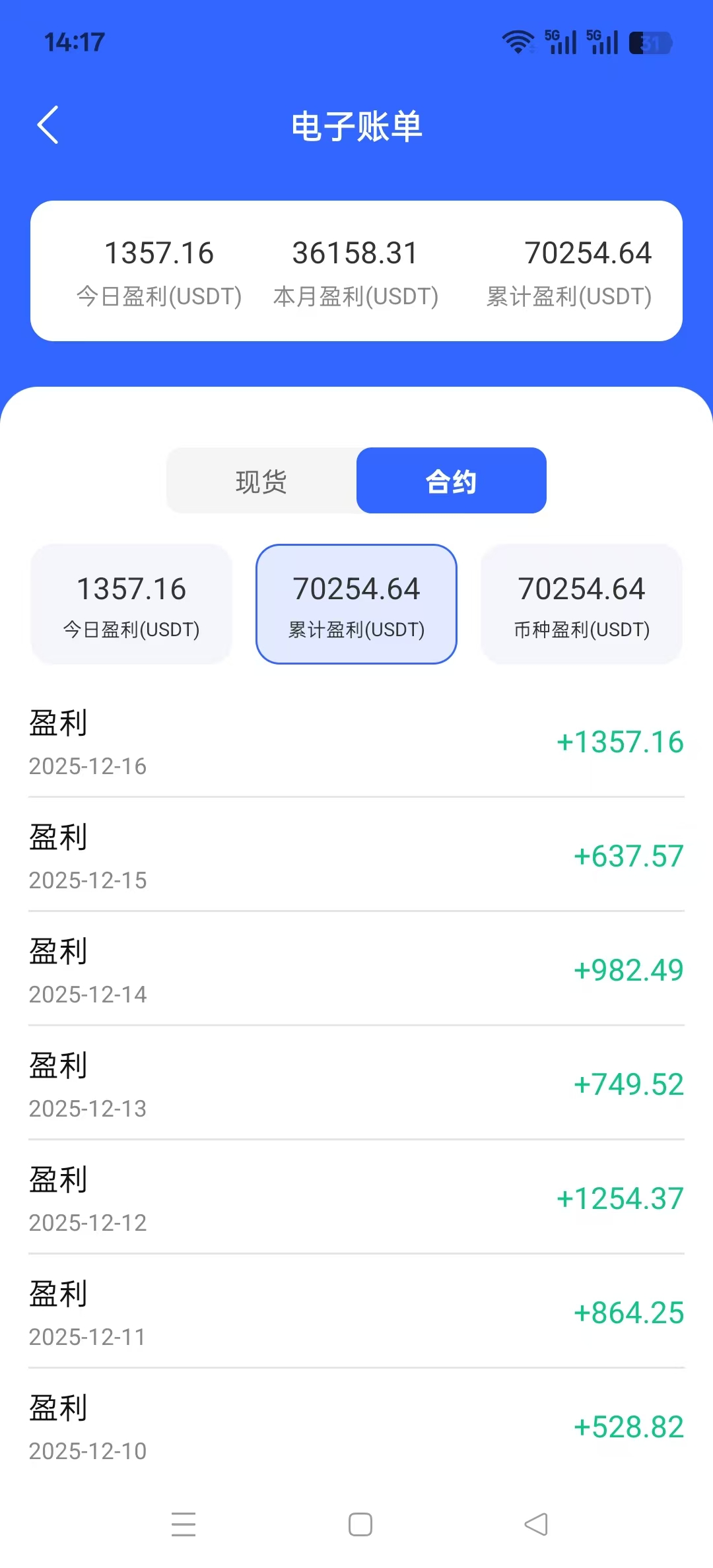Select the highlighted 累计盈利 card

pyautogui.click(x=356, y=603)
